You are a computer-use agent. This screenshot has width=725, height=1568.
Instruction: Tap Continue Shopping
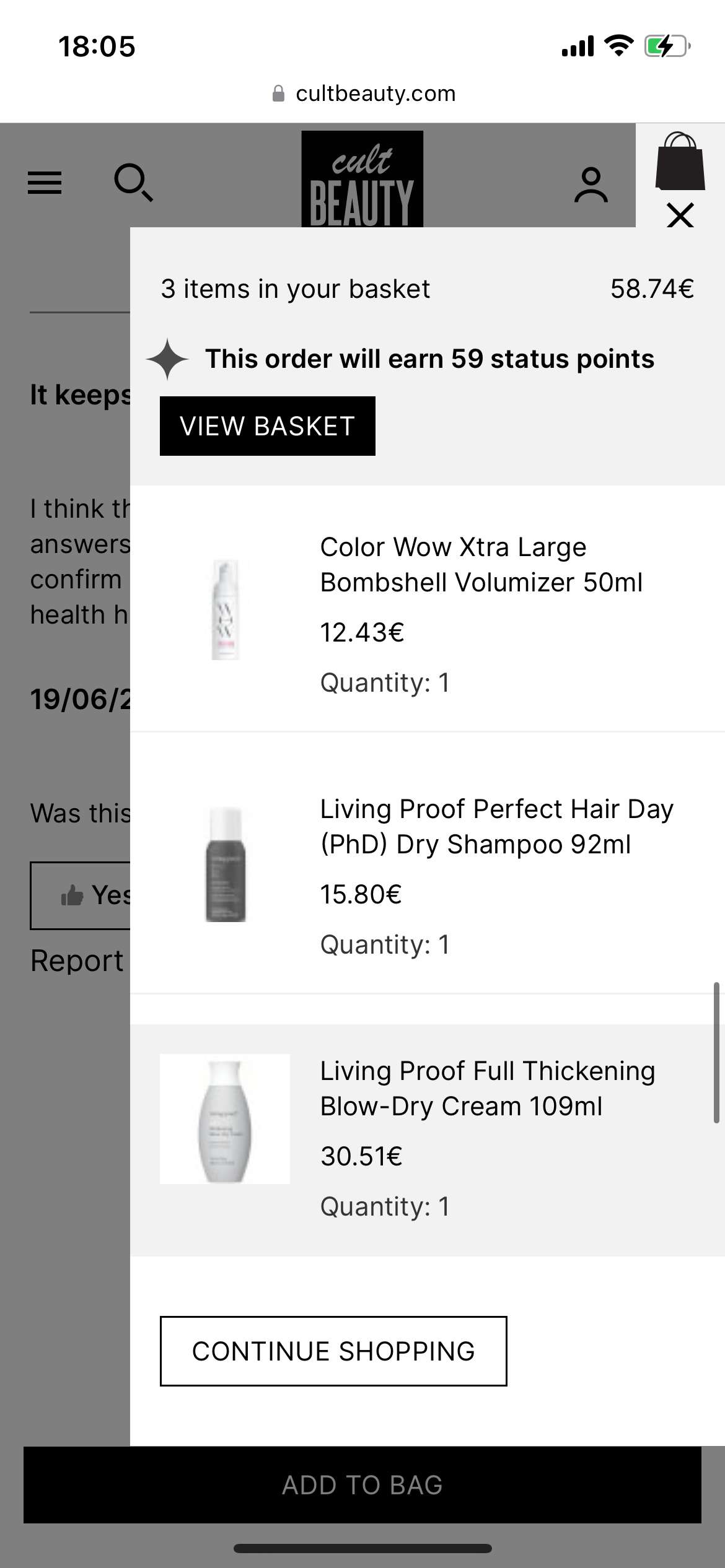[x=333, y=1351]
